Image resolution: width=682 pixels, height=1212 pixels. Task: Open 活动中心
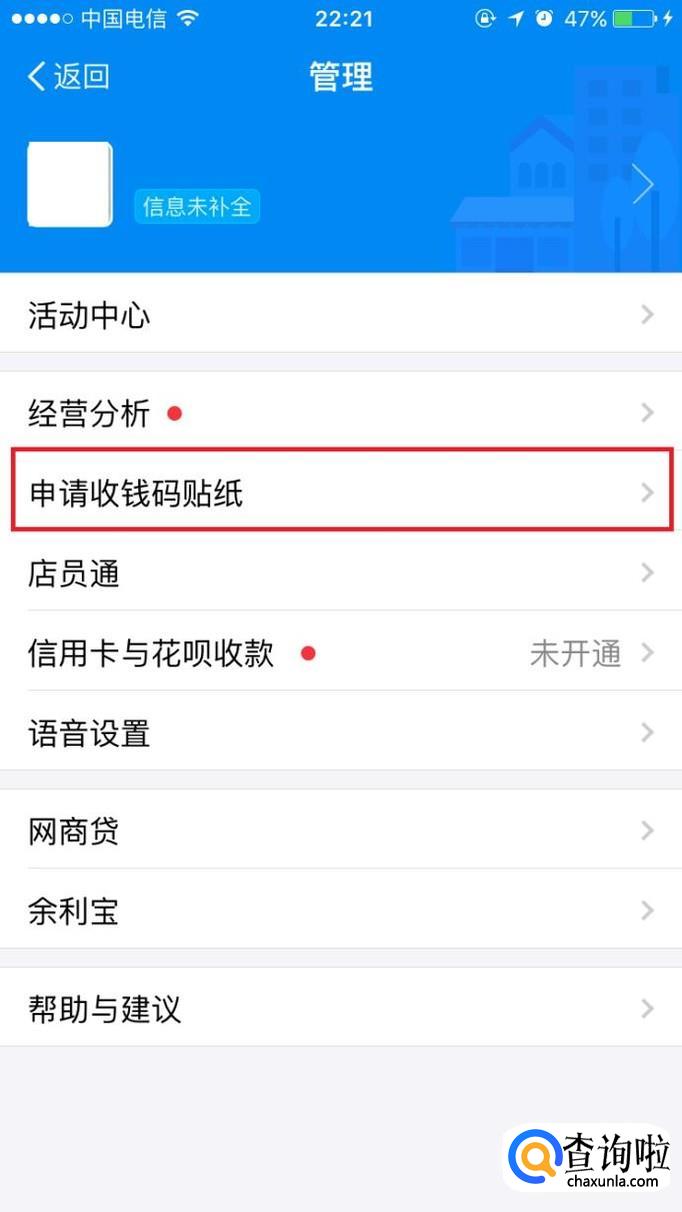click(341, 316)
